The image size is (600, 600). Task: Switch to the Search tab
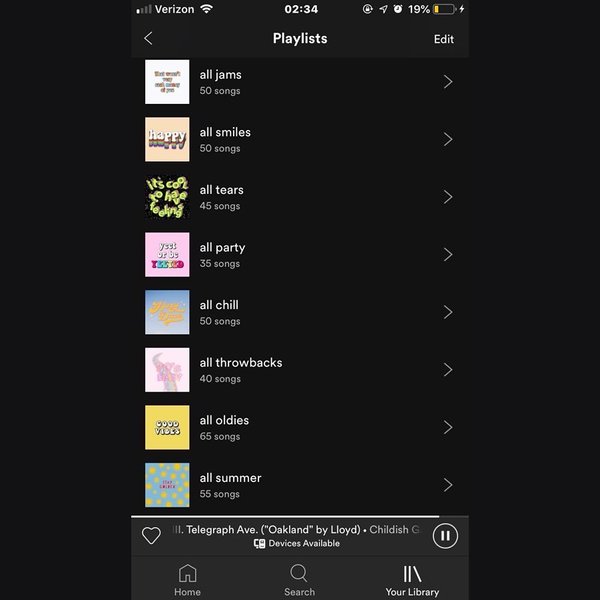click(x=299, y=580)
